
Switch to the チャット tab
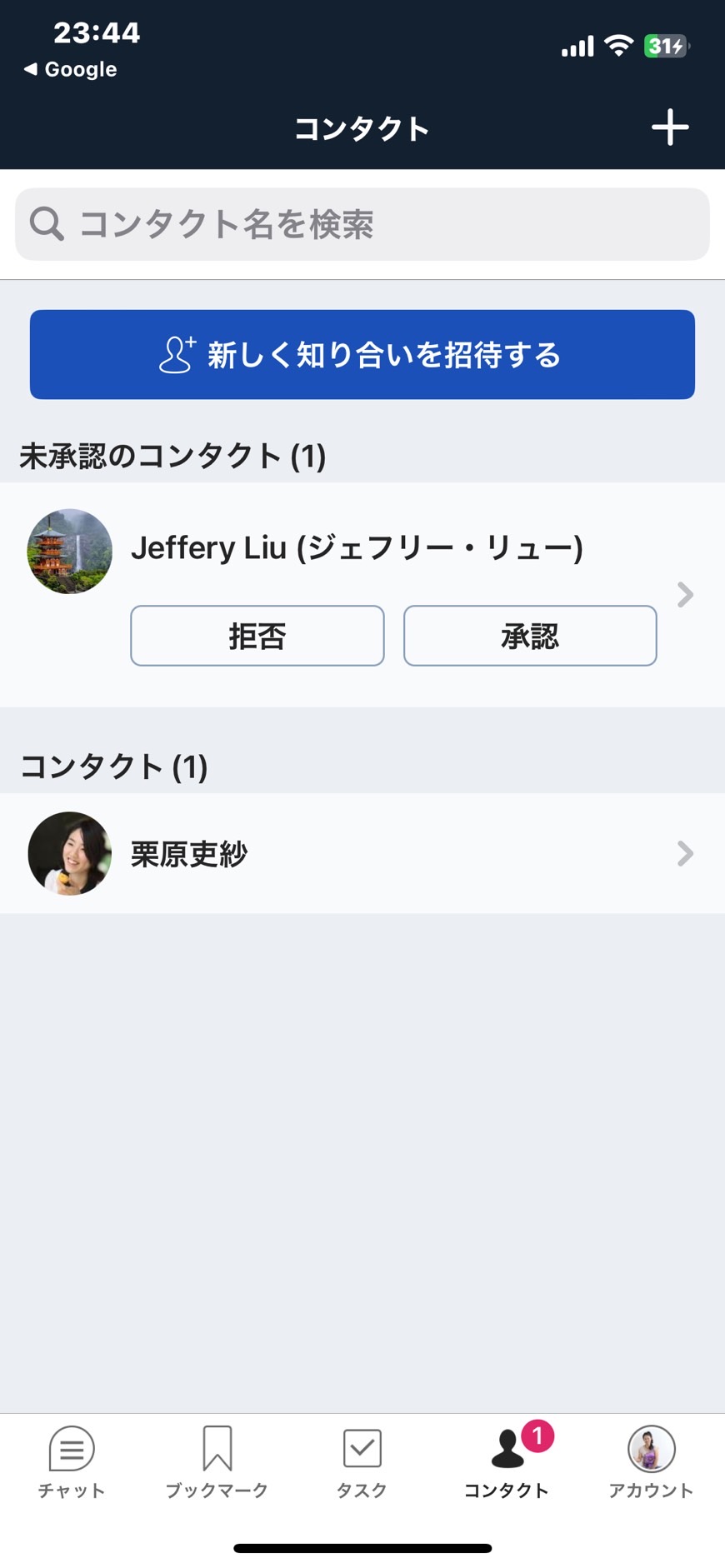(72, 1462)
